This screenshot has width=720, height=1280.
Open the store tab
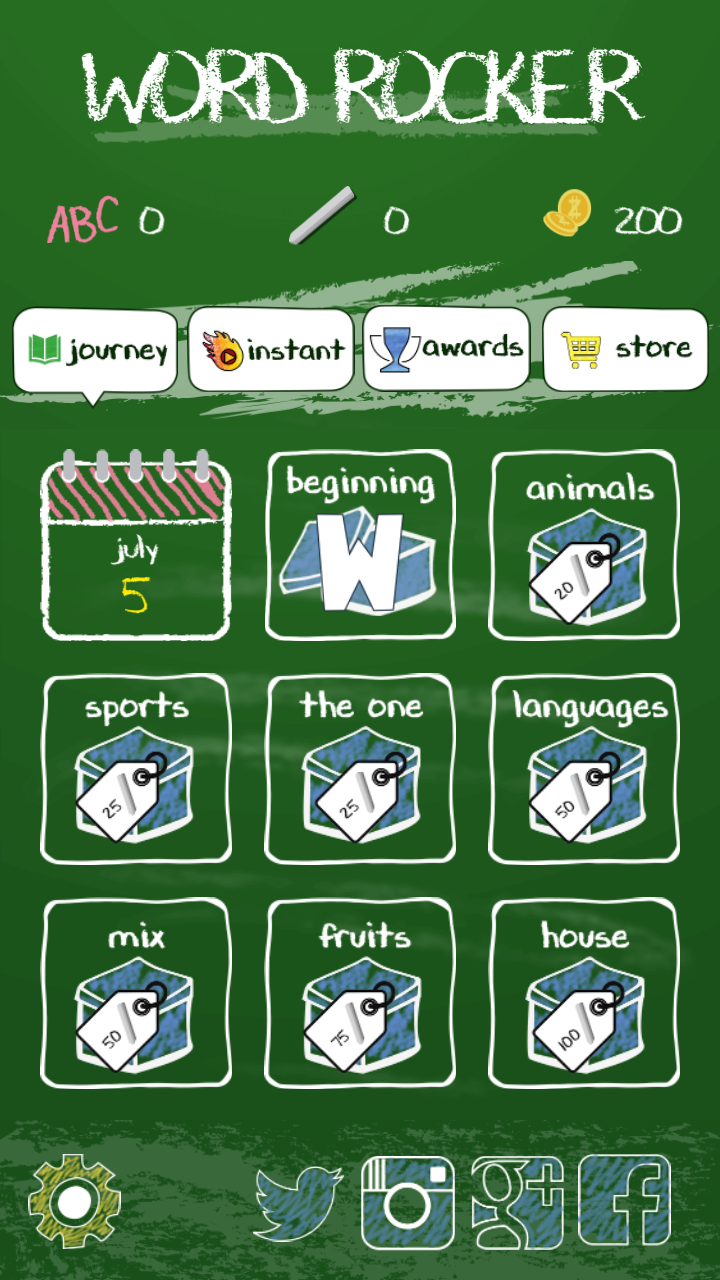pos(625,348)
